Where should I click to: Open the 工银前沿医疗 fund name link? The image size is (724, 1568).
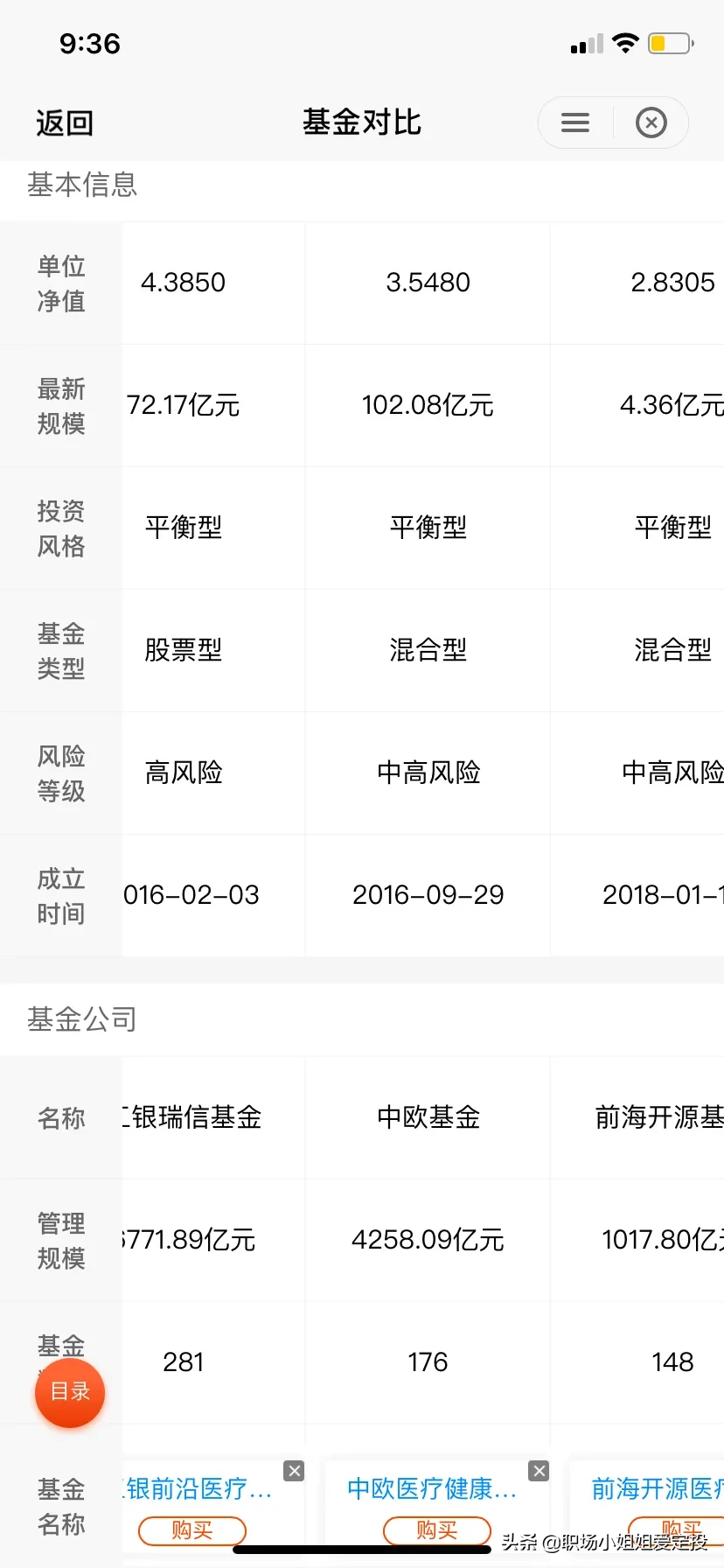pos(198,1488)
